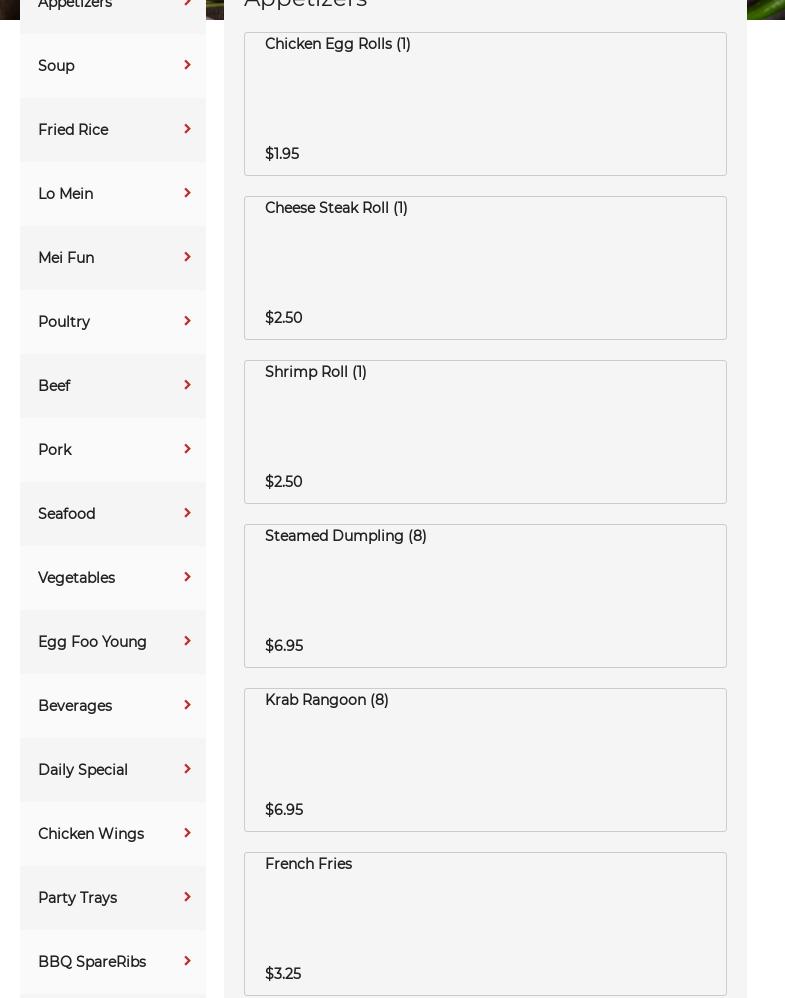Click the chevron next to Vegetables
Screen dimensions: 785x998
coord(187,577)
